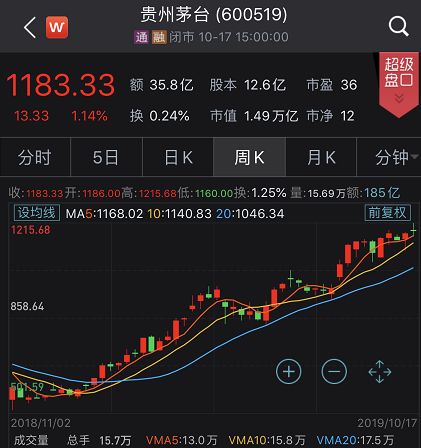The height and width of the screenshot is (448, 421).
Task: Select the 5日 chart tab
Action: click(106, 157)
